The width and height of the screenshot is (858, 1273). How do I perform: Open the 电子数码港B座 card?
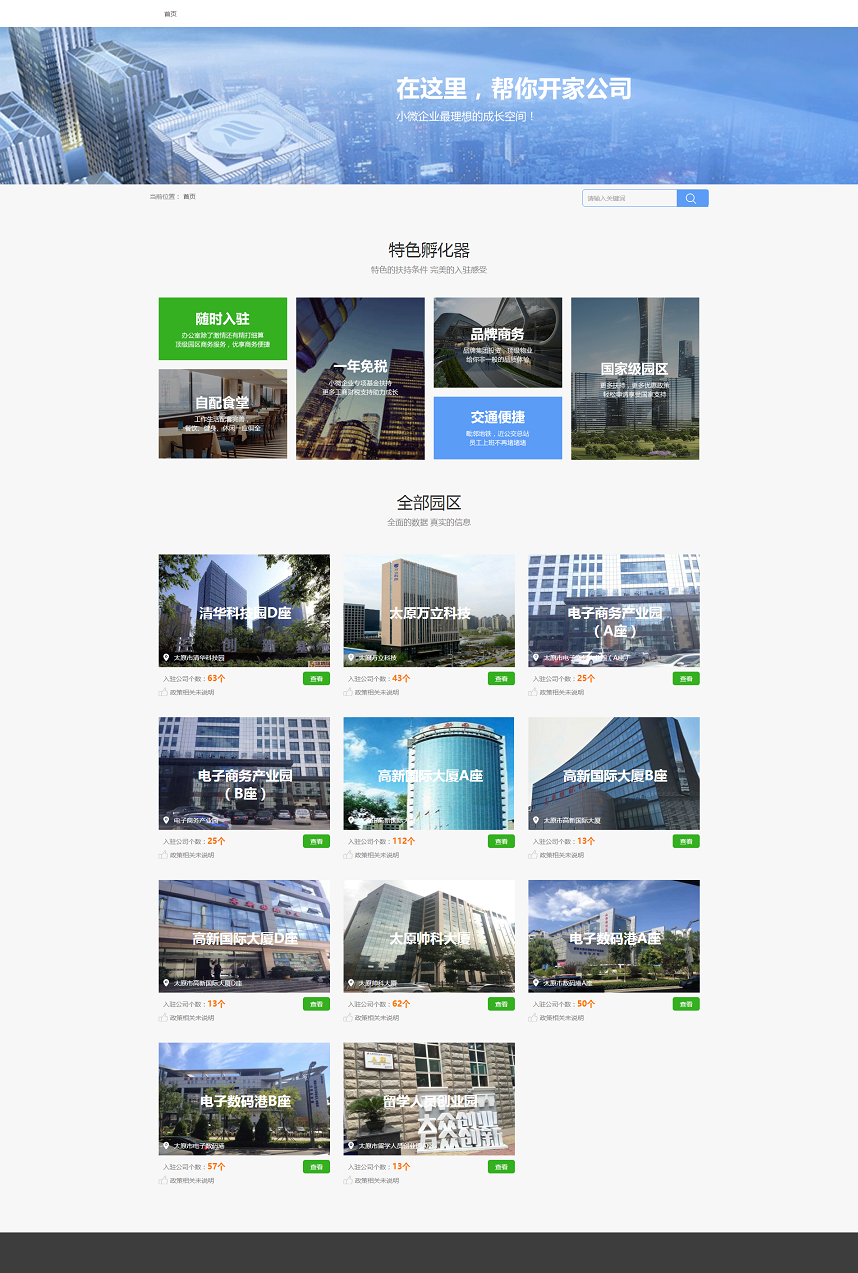tap(244, 1099)
